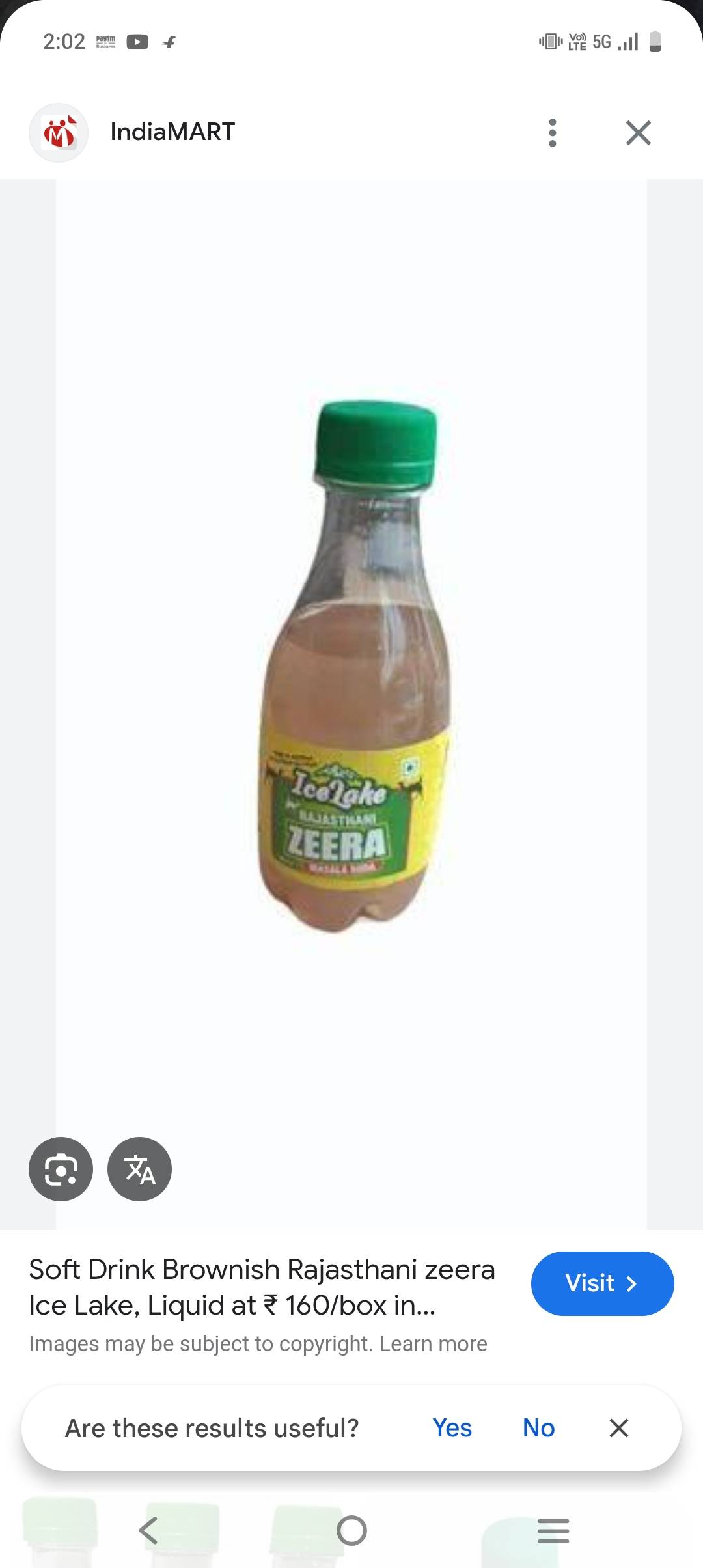
Task: Open Google Lens camera search
Action: click(61, 1169)
